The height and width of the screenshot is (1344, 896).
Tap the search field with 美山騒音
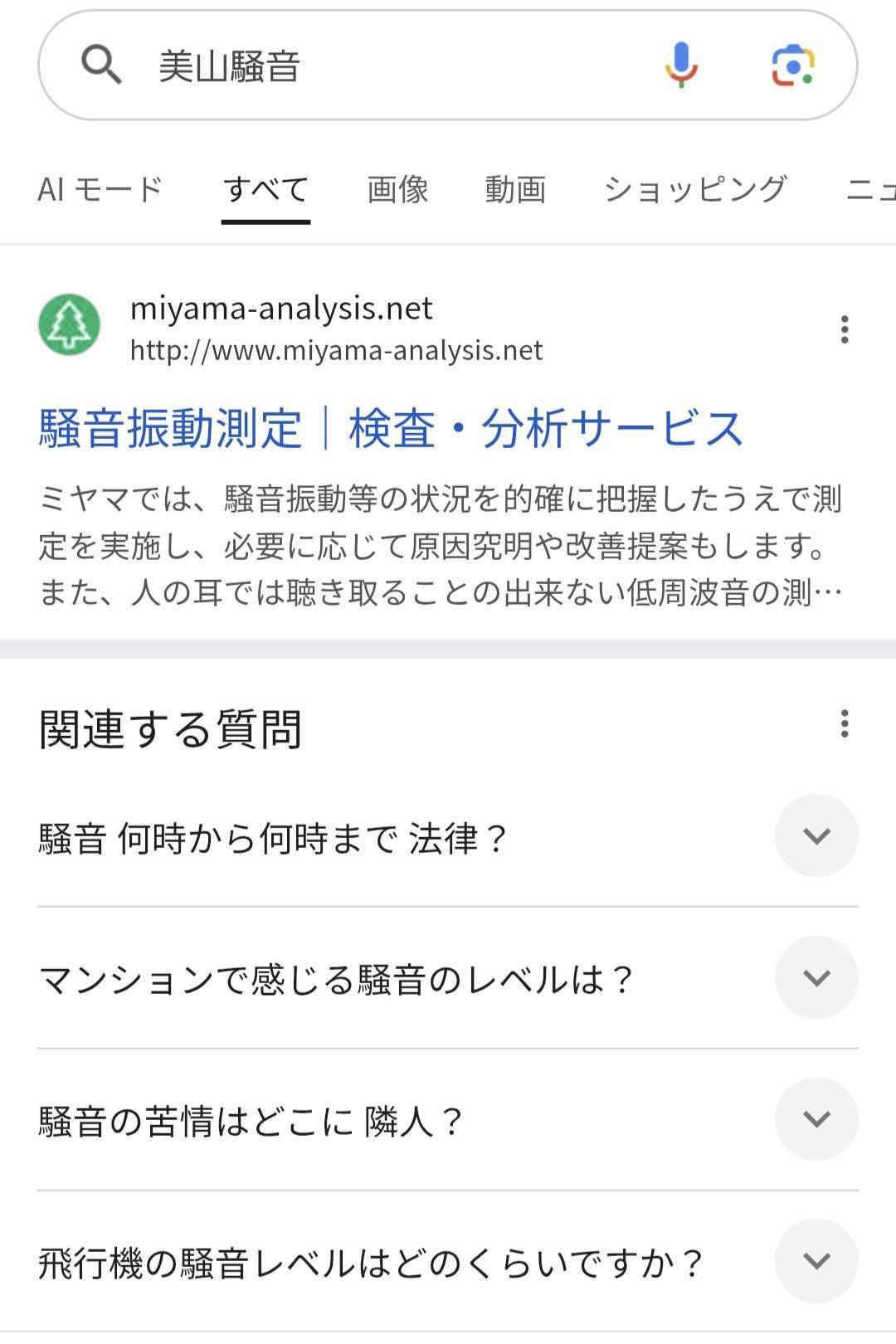coord(373,66)
